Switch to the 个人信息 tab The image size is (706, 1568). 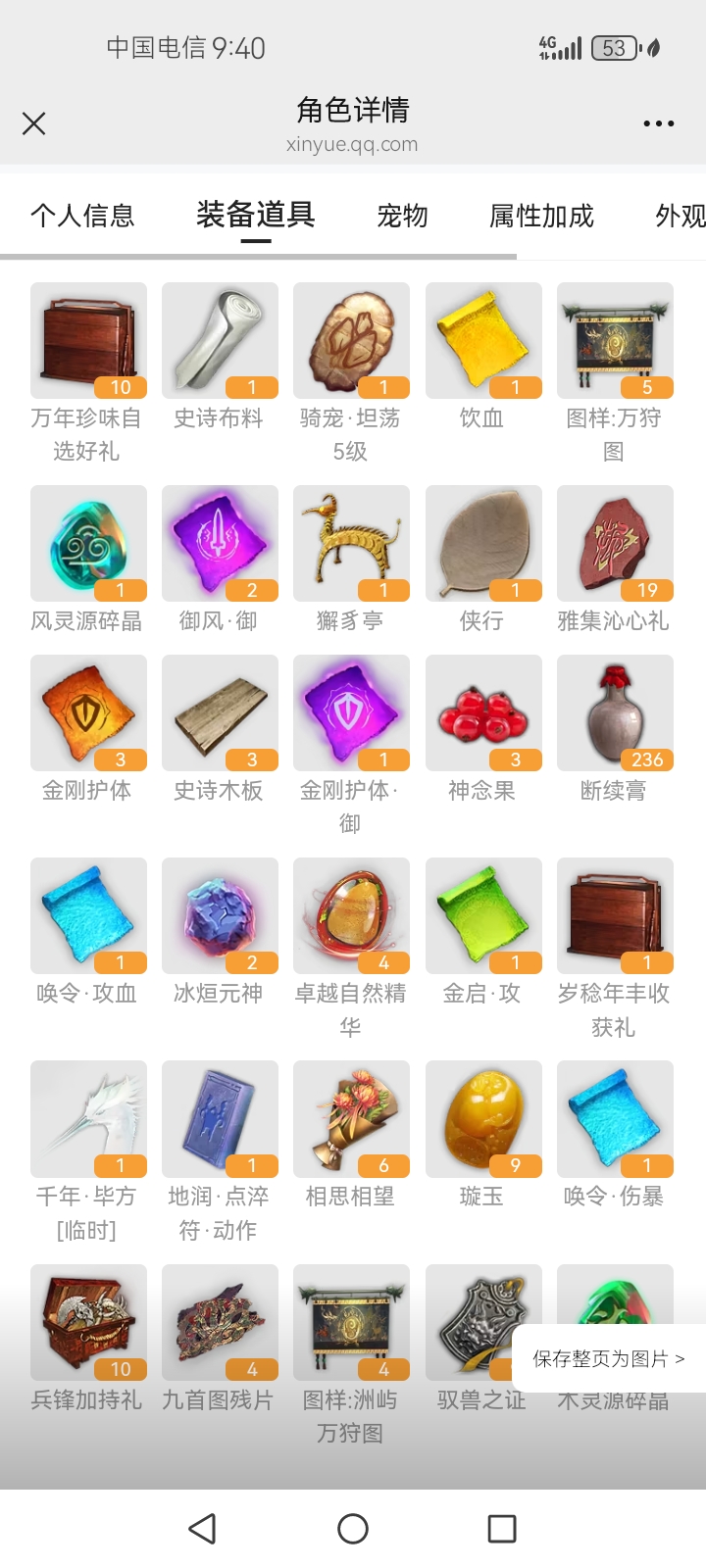point(82,216)
